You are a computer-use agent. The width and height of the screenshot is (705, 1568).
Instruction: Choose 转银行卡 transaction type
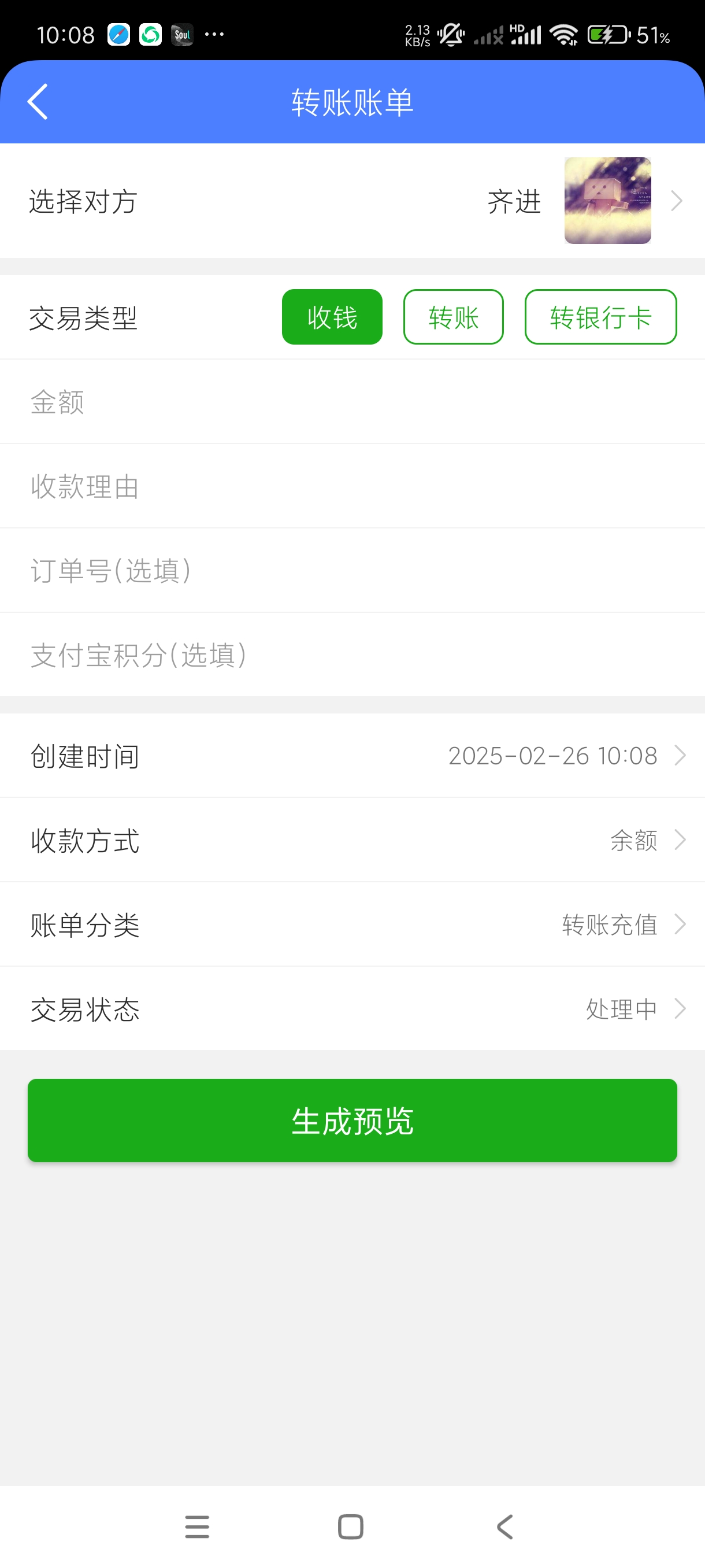tap(600, 317)
